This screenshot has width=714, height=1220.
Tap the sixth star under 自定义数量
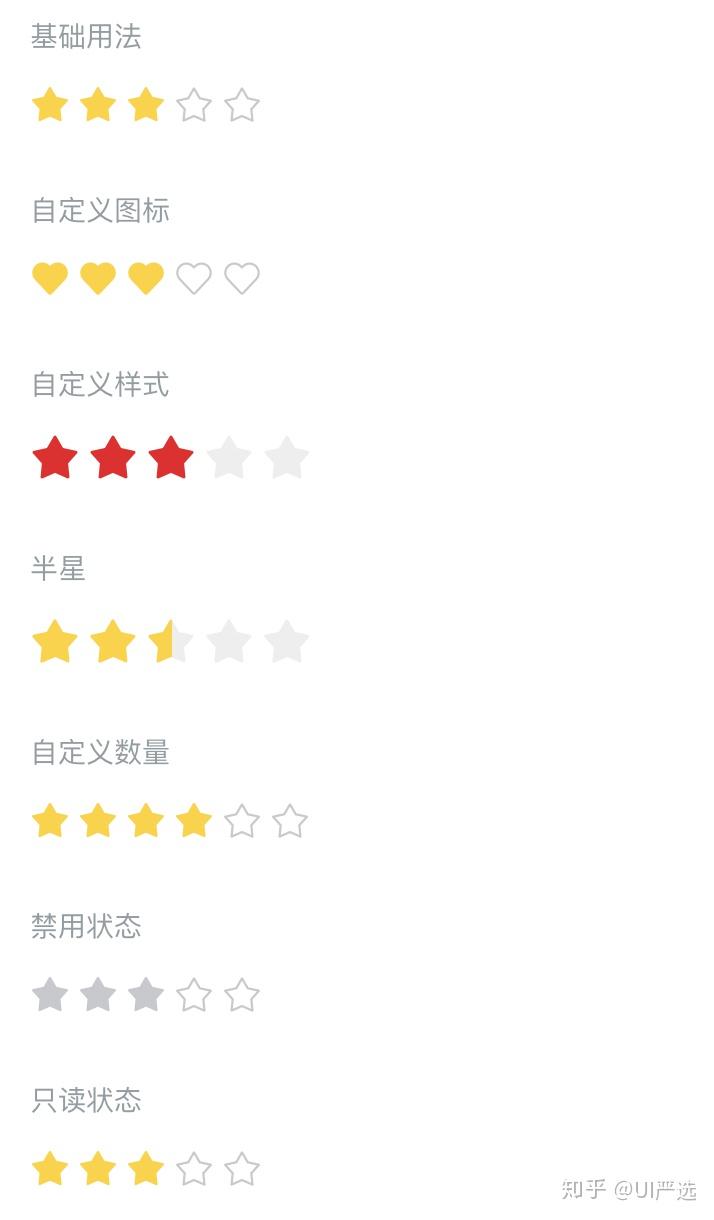coord(290,821)
